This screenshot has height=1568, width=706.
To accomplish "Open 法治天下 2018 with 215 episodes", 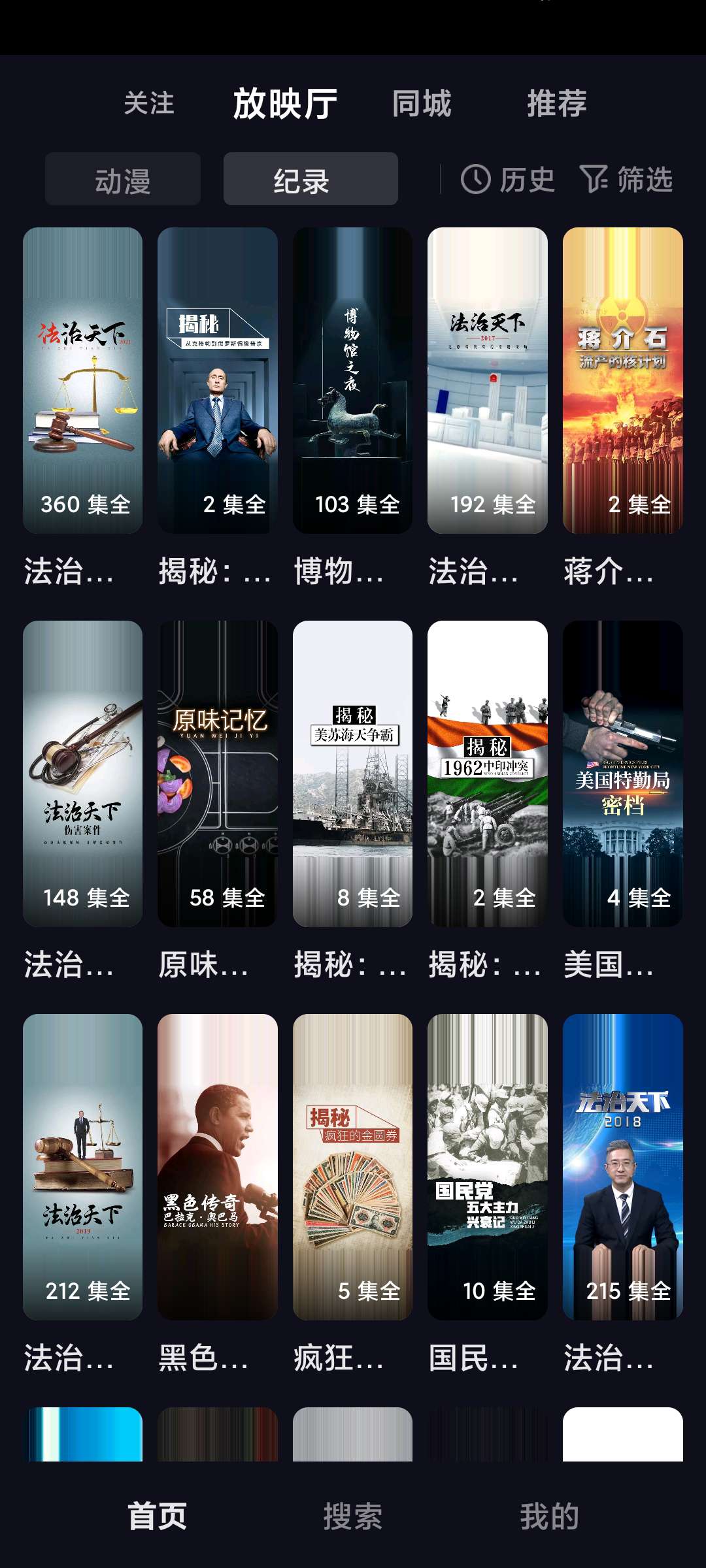I will 622,1167.
